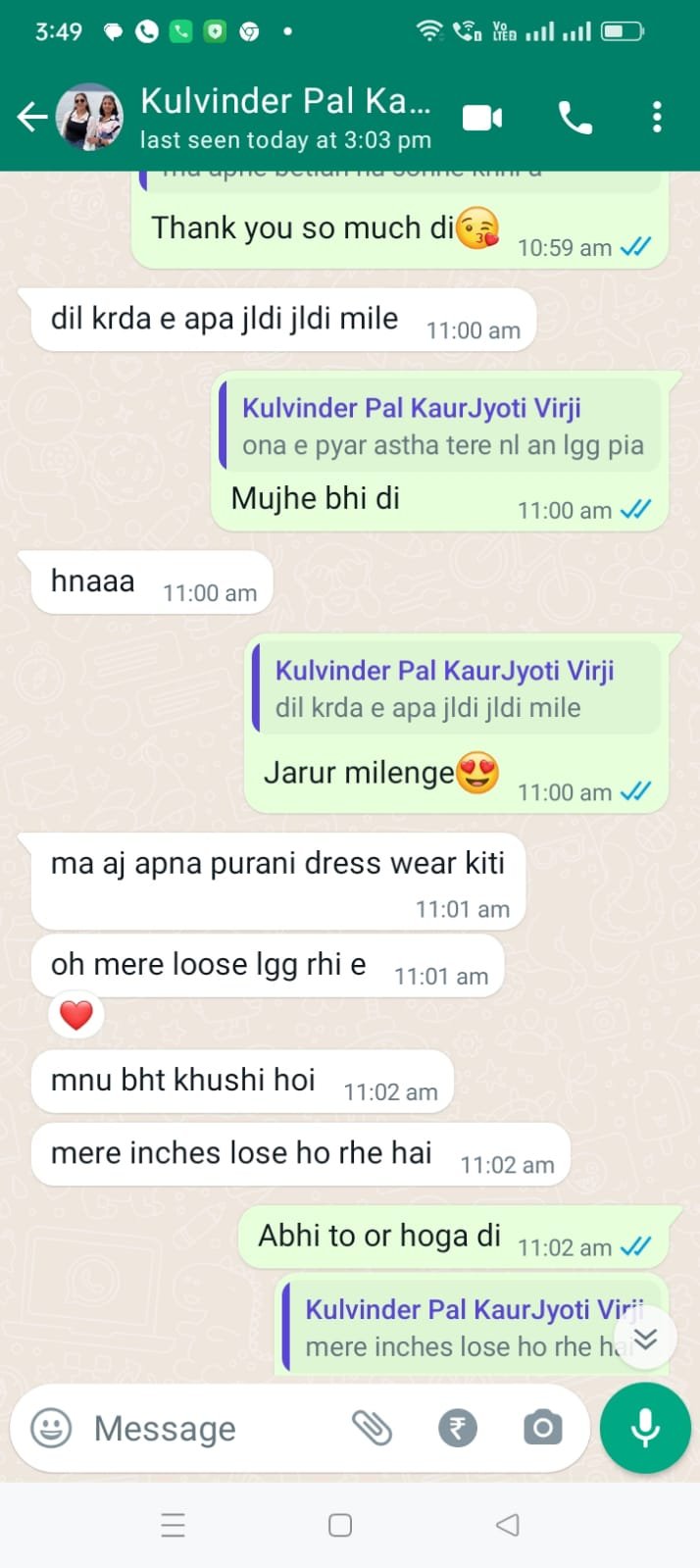Focus the Message text field

pyautogui.click(x=211, y=1429)
